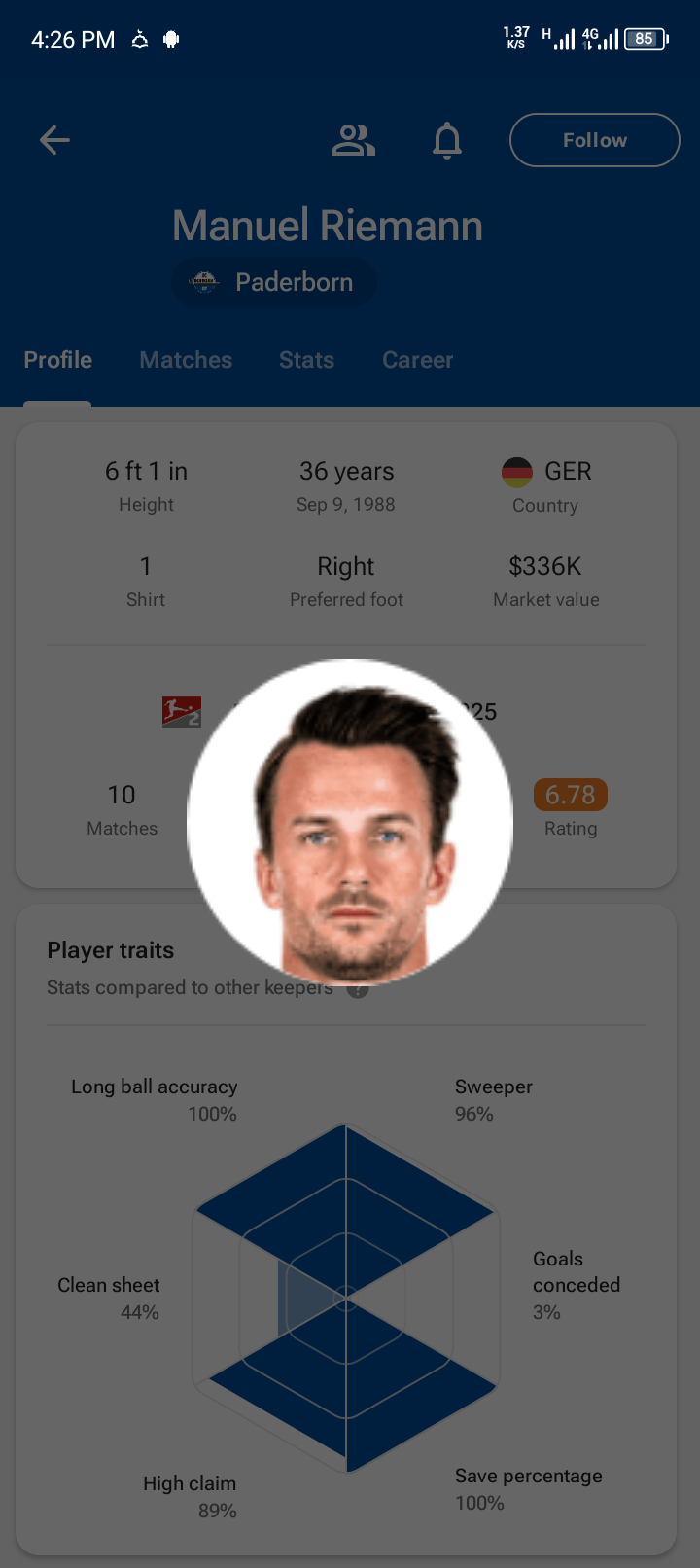Image resolution: width=700 pixels, height=1568 pixels.
Task: Switch to the Matches tab
Action: pos(186,360)
